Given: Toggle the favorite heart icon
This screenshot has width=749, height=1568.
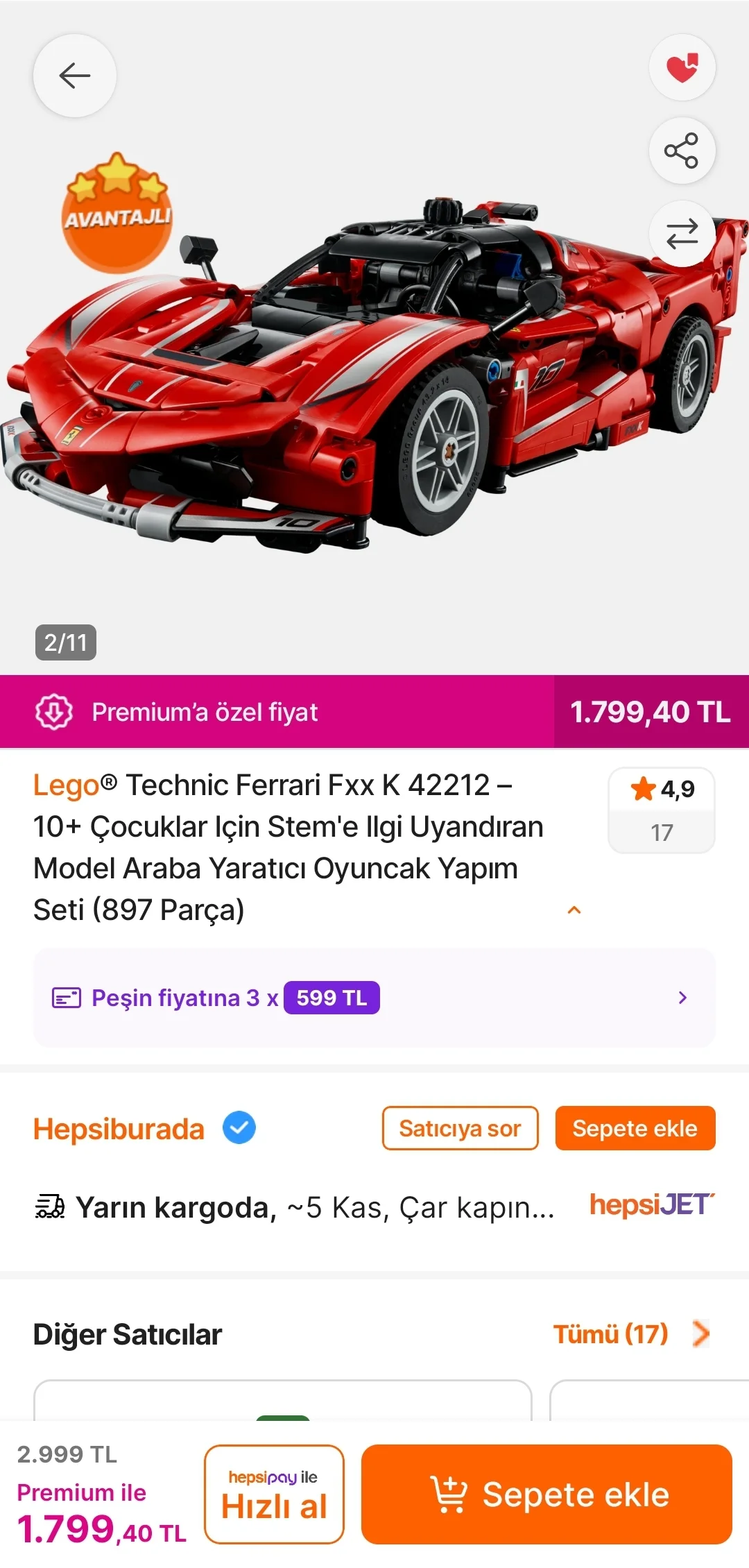Looking at the screenshot, I should [x=682, y=68].
